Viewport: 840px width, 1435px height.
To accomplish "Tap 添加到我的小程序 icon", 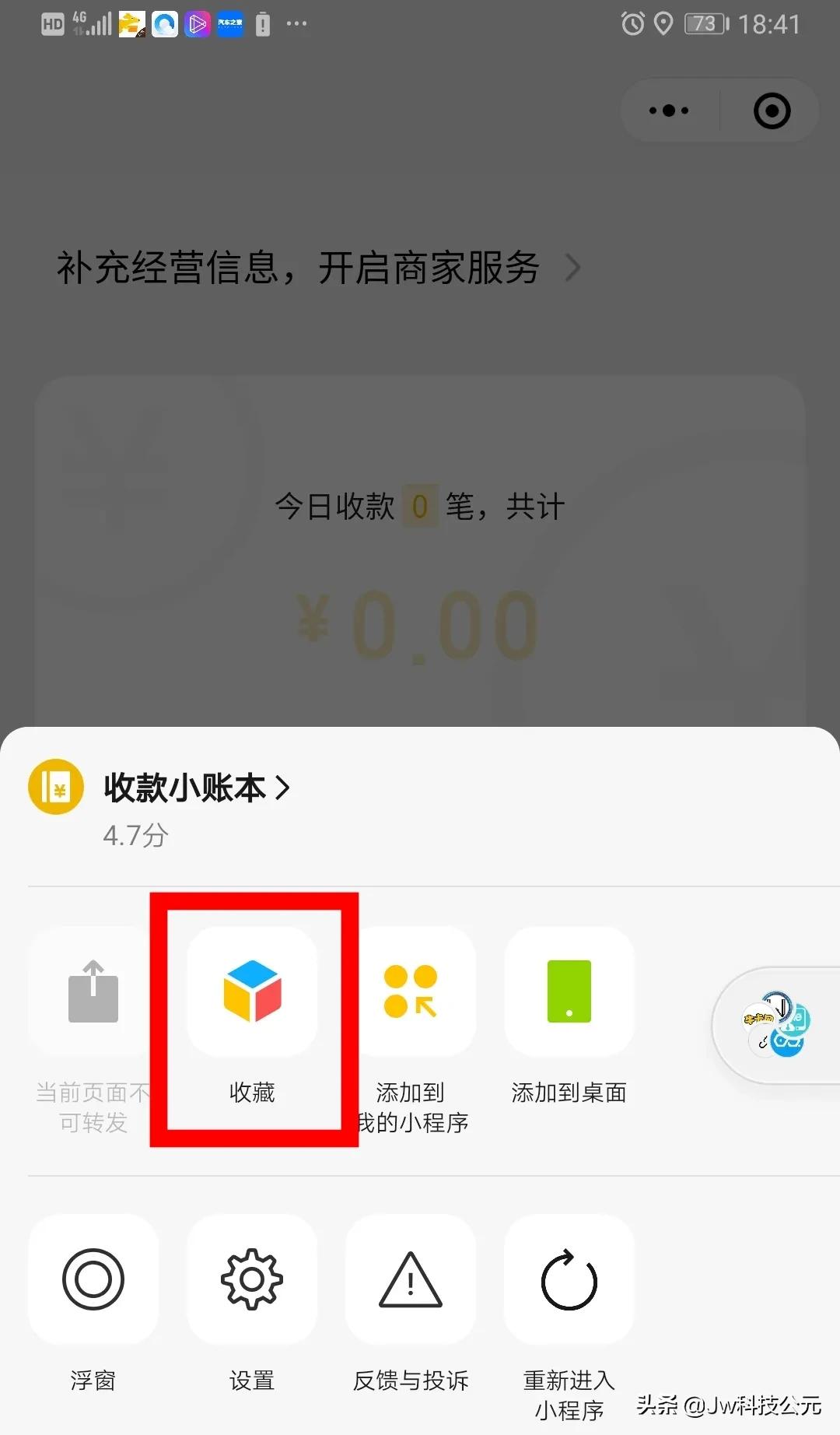I will [411, 992].
